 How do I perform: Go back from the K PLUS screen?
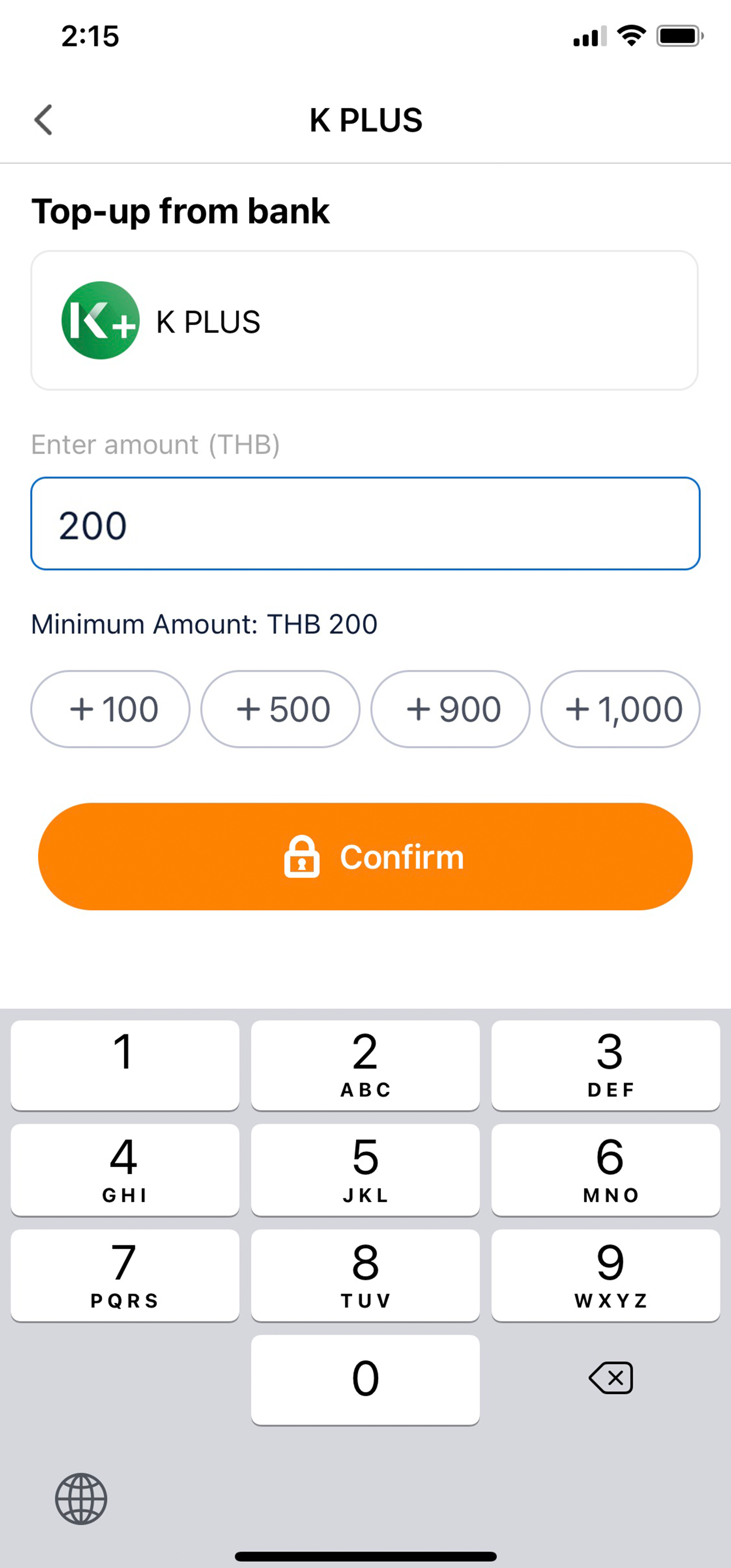43,119
